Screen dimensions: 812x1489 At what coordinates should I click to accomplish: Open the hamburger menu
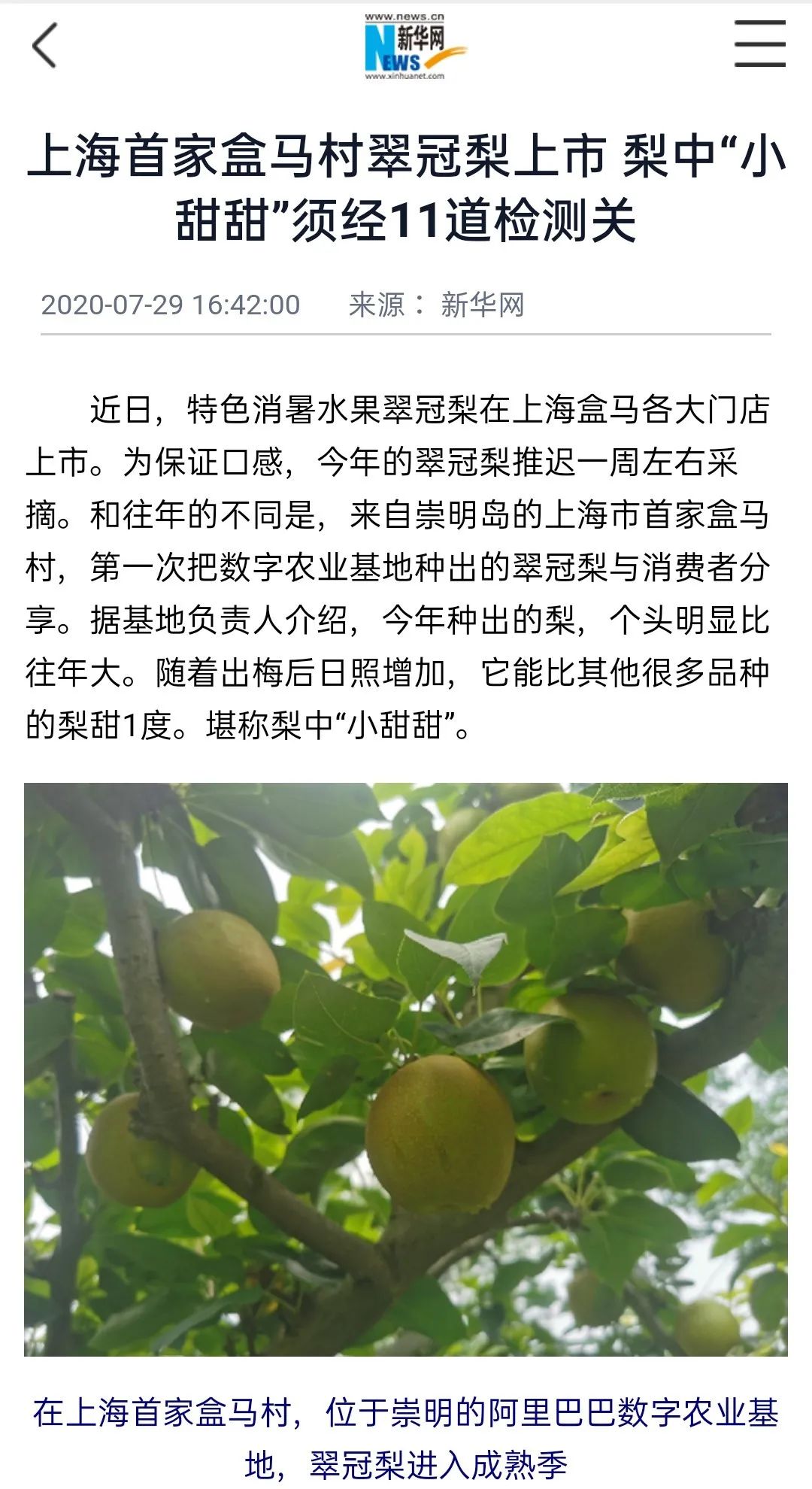click(759, 44)
